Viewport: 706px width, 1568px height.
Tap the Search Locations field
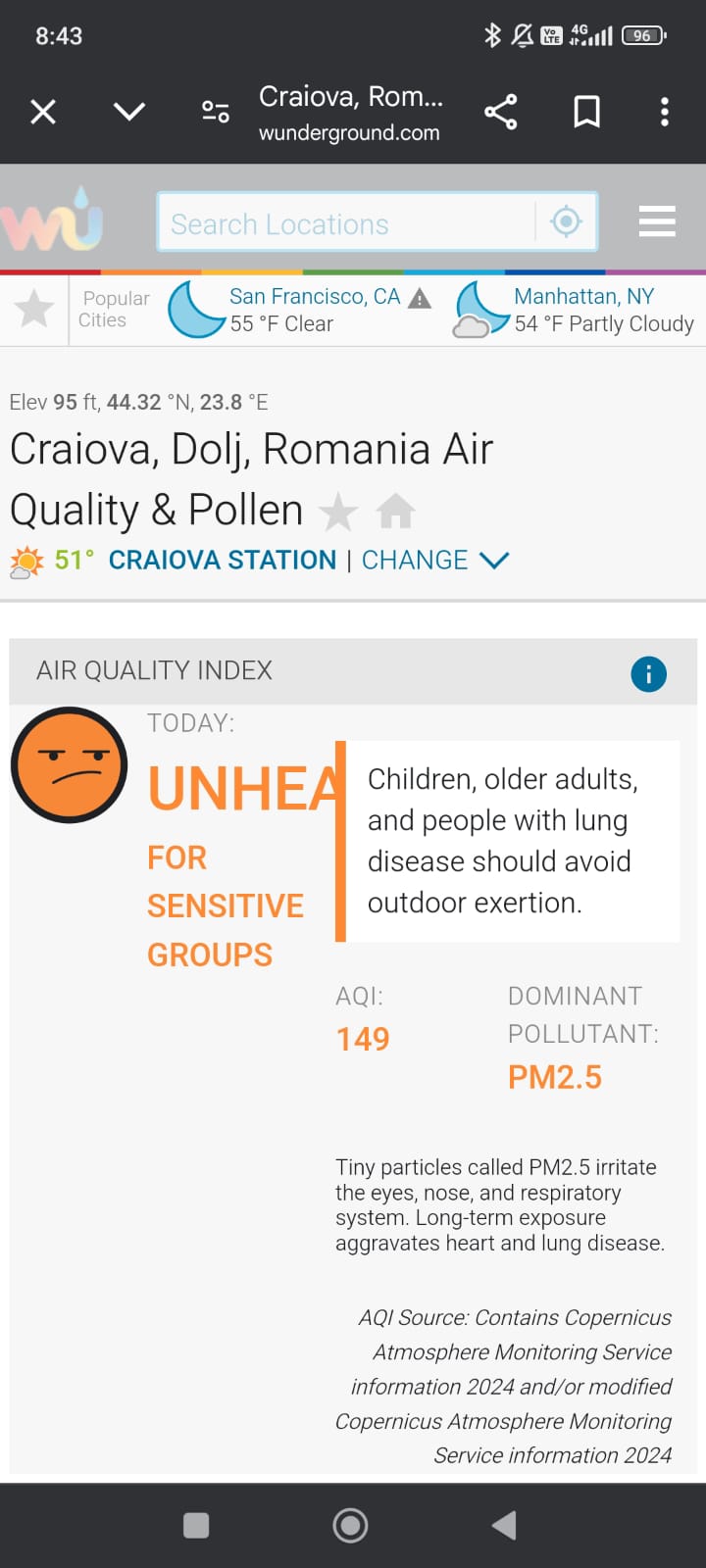[348, 223]
